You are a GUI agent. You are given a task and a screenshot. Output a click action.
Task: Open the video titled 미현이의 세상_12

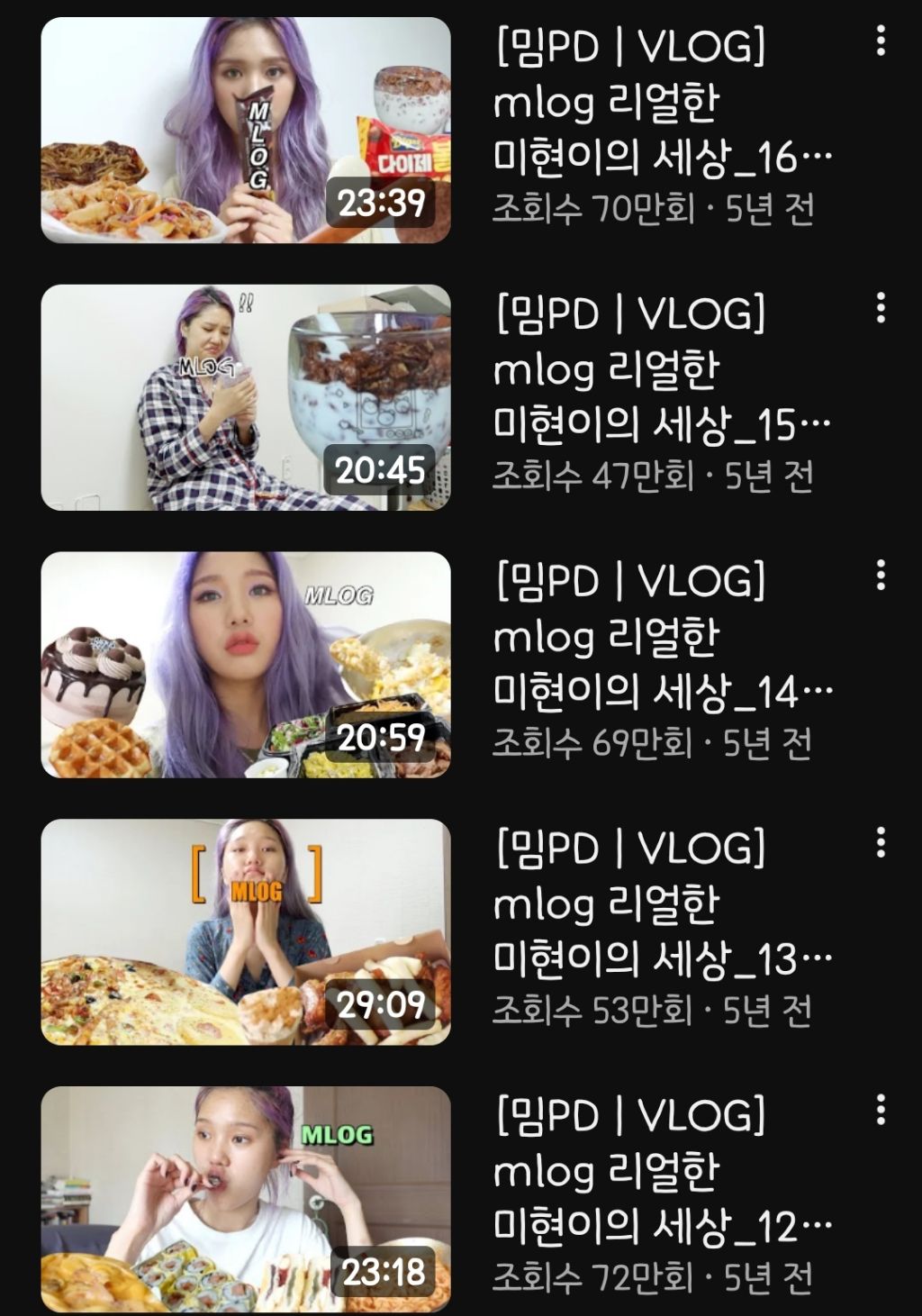click(662, 1171)
